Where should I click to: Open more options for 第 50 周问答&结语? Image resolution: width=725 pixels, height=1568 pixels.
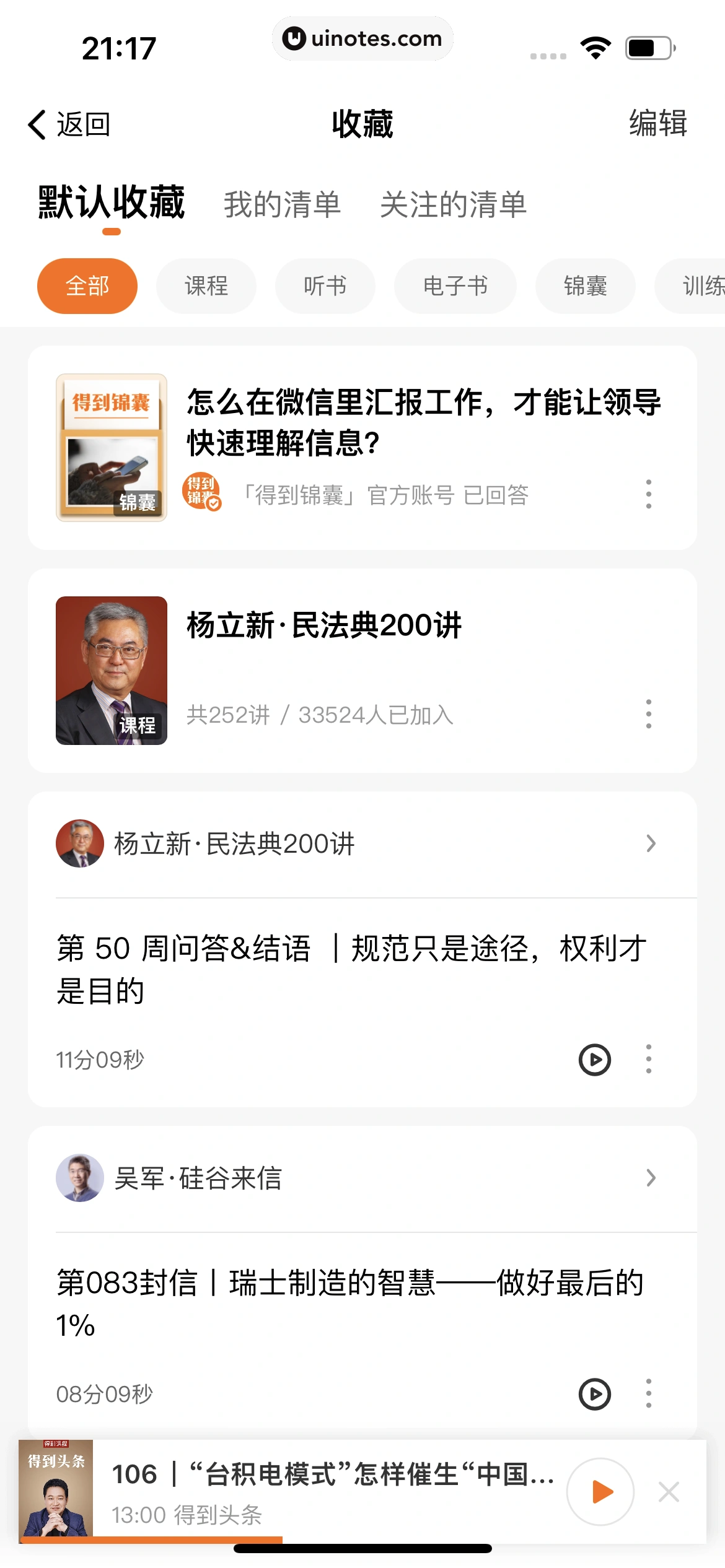(x=649, y=1060)
